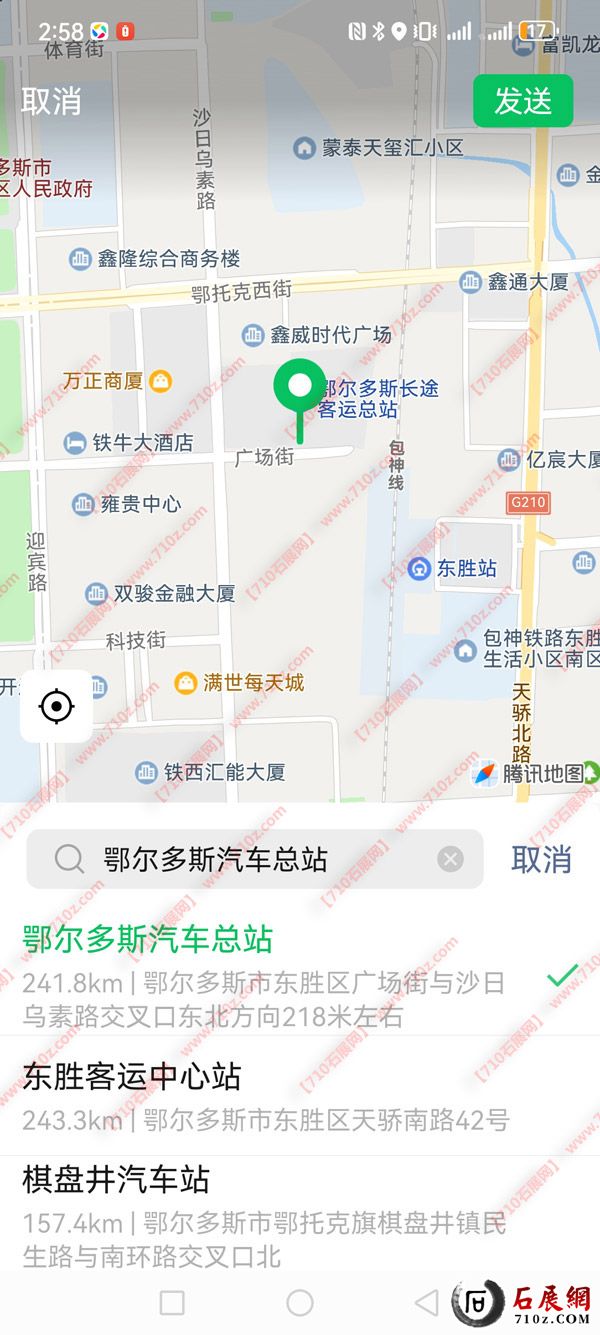Image resolution: width=600 pixels, height=1335 pixels.
Task: Choose 东胜客运中心站 from the results
Action: pyautogui.click(x=300, y=1096)
